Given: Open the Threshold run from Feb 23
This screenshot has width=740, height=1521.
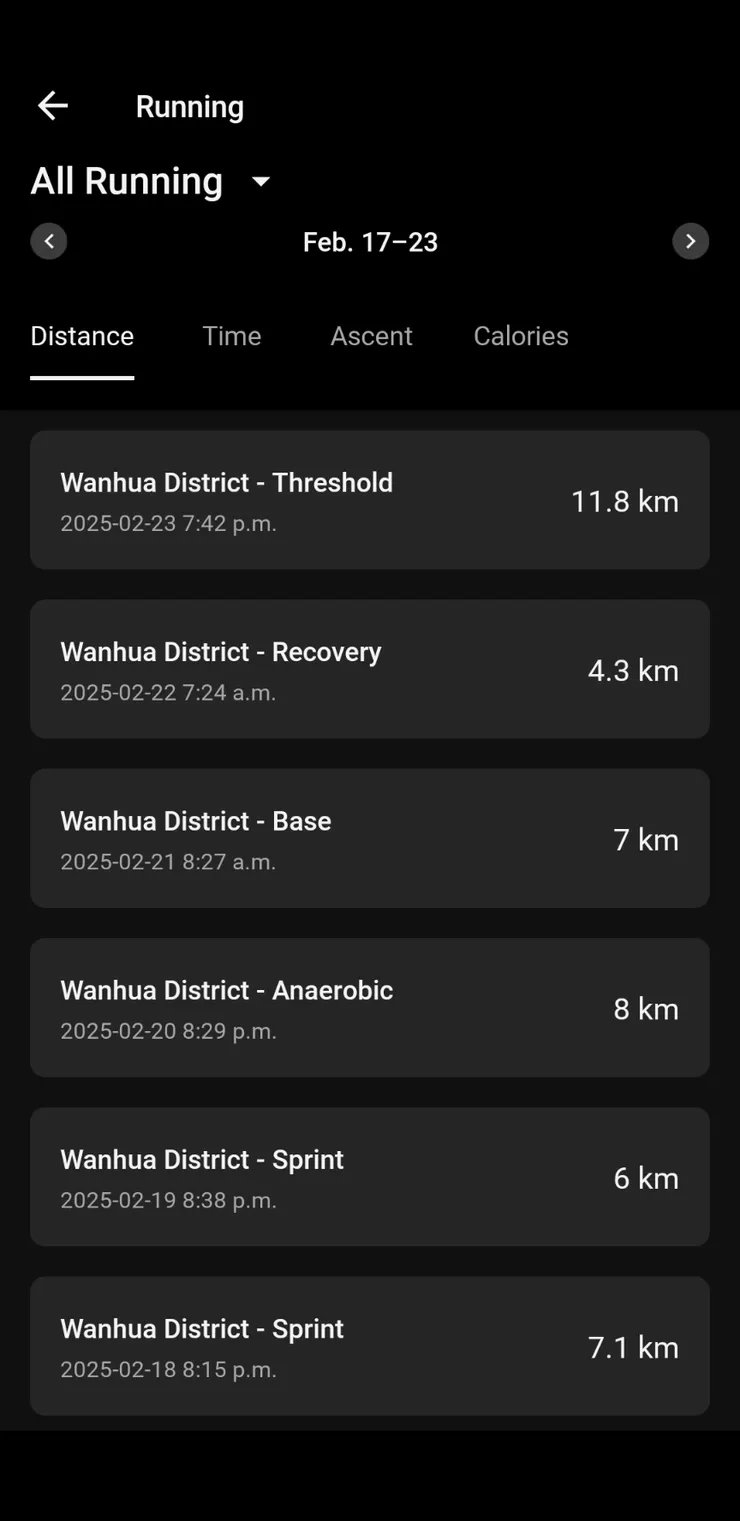Looking at the screenshot, I should click(x=370, y=500).
